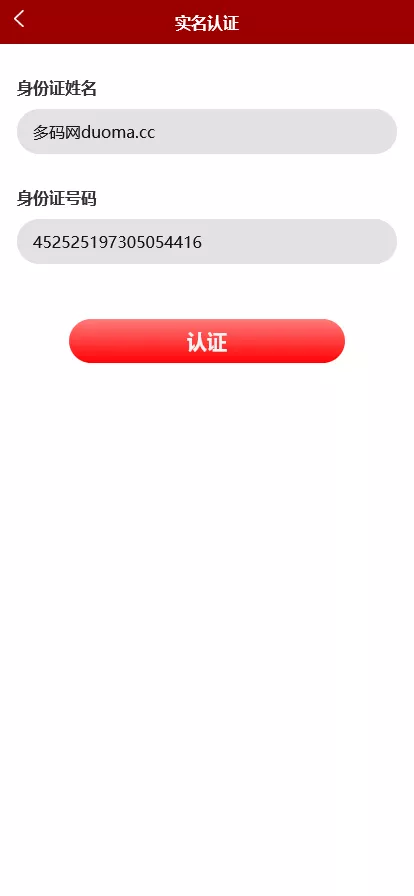Image resolution: width=414 pixels, height=896 pixels.
Task: Tap the 身份证姓名 name input field
Action: pos(206,131)
